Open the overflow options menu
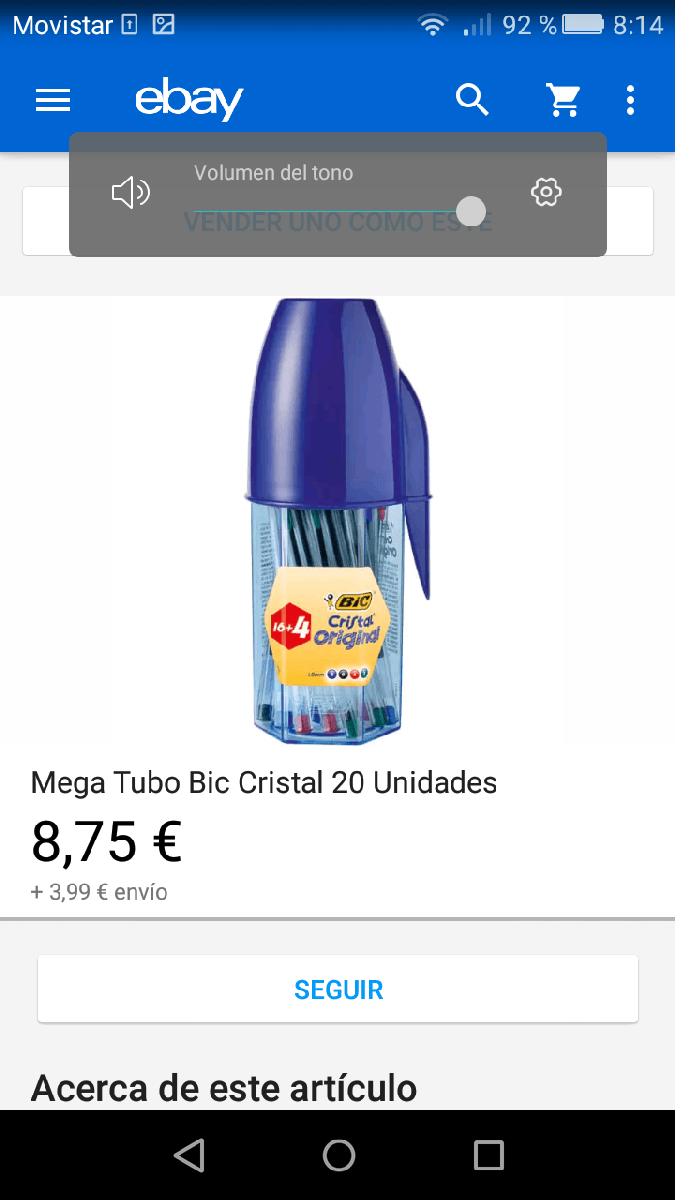This screenshot has width=675, height=1200. [630, 100]
